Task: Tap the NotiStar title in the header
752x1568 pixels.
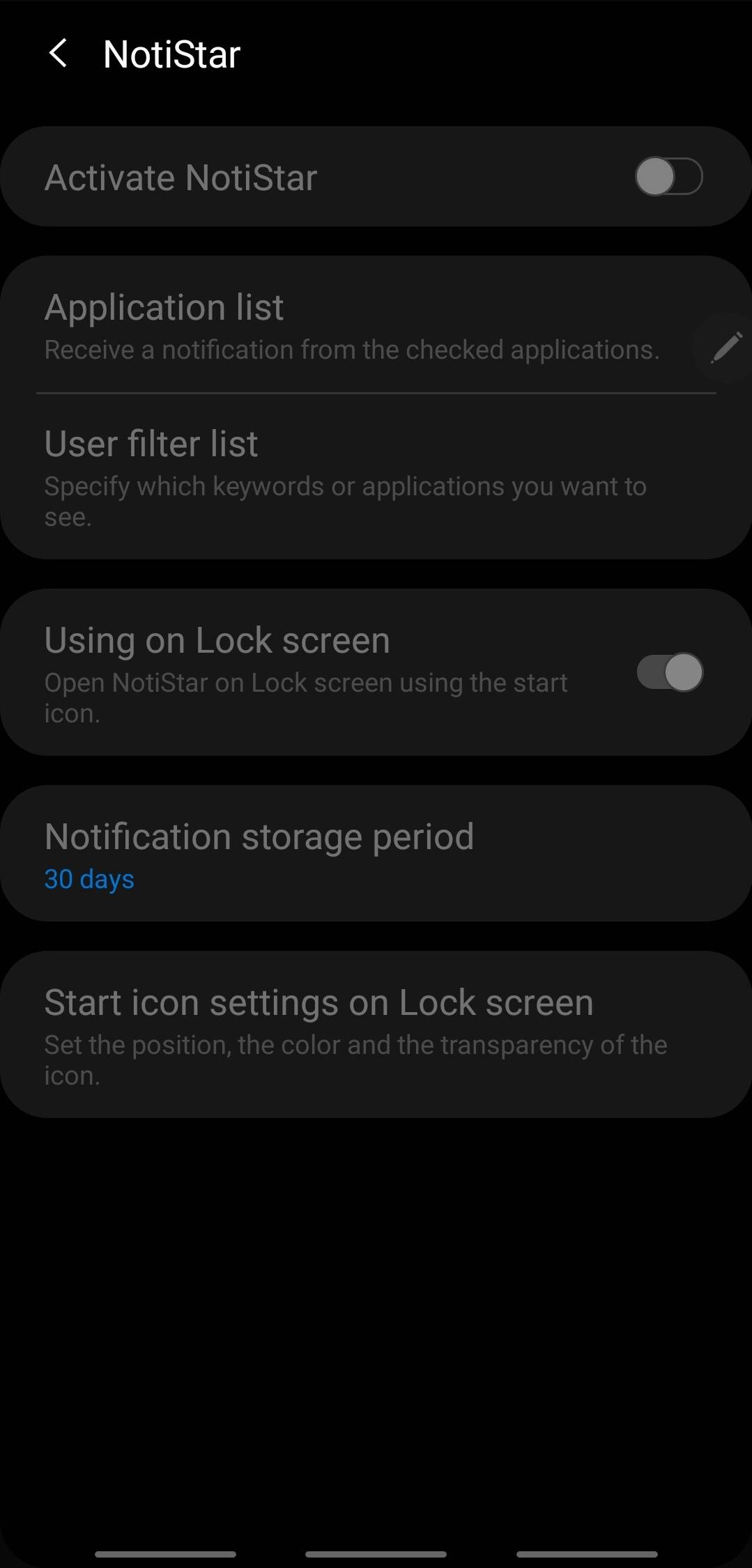Action: (x=170, y=54)
